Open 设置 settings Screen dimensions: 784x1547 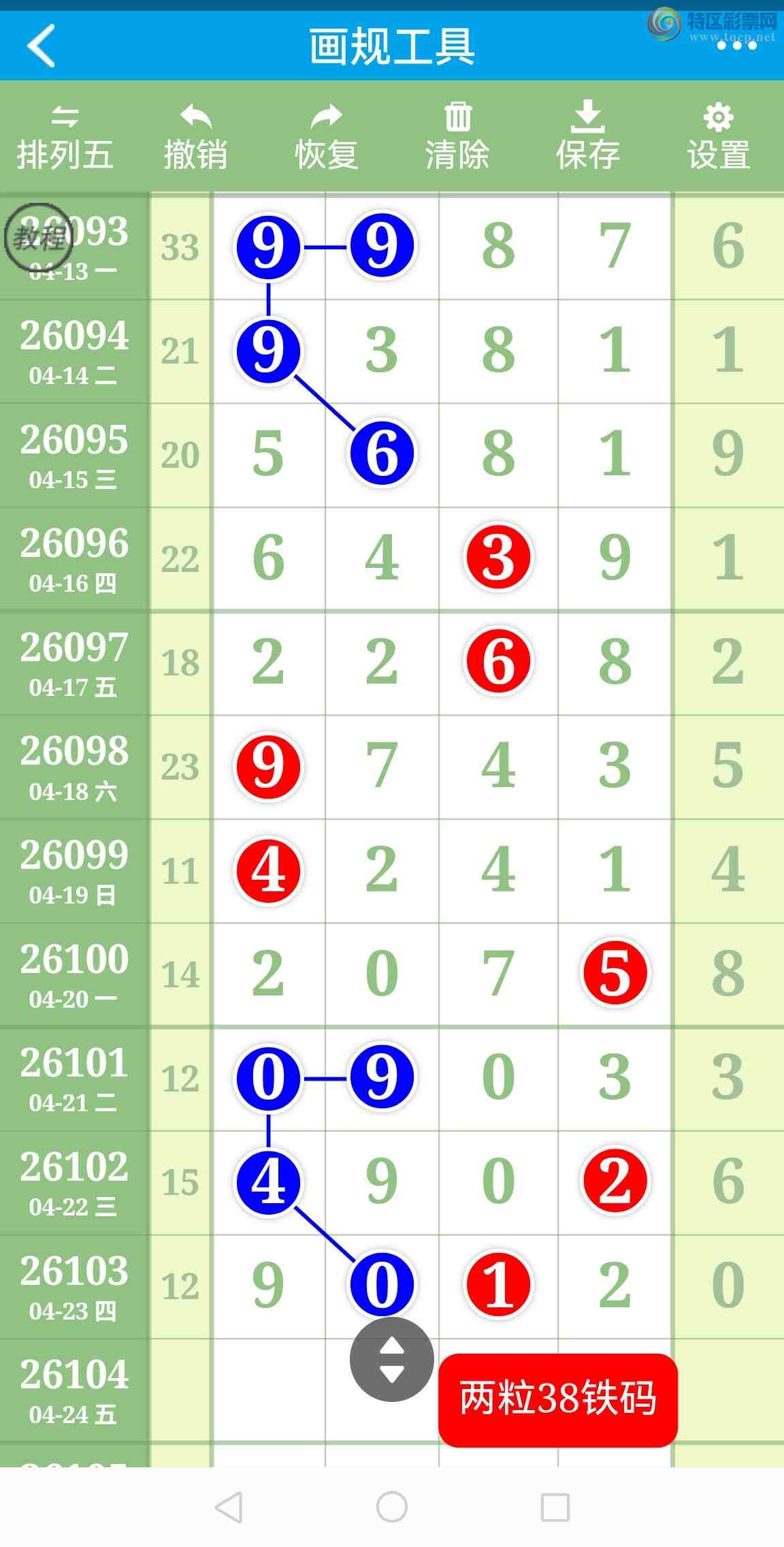pyautogui.click(x=718, y=138)
